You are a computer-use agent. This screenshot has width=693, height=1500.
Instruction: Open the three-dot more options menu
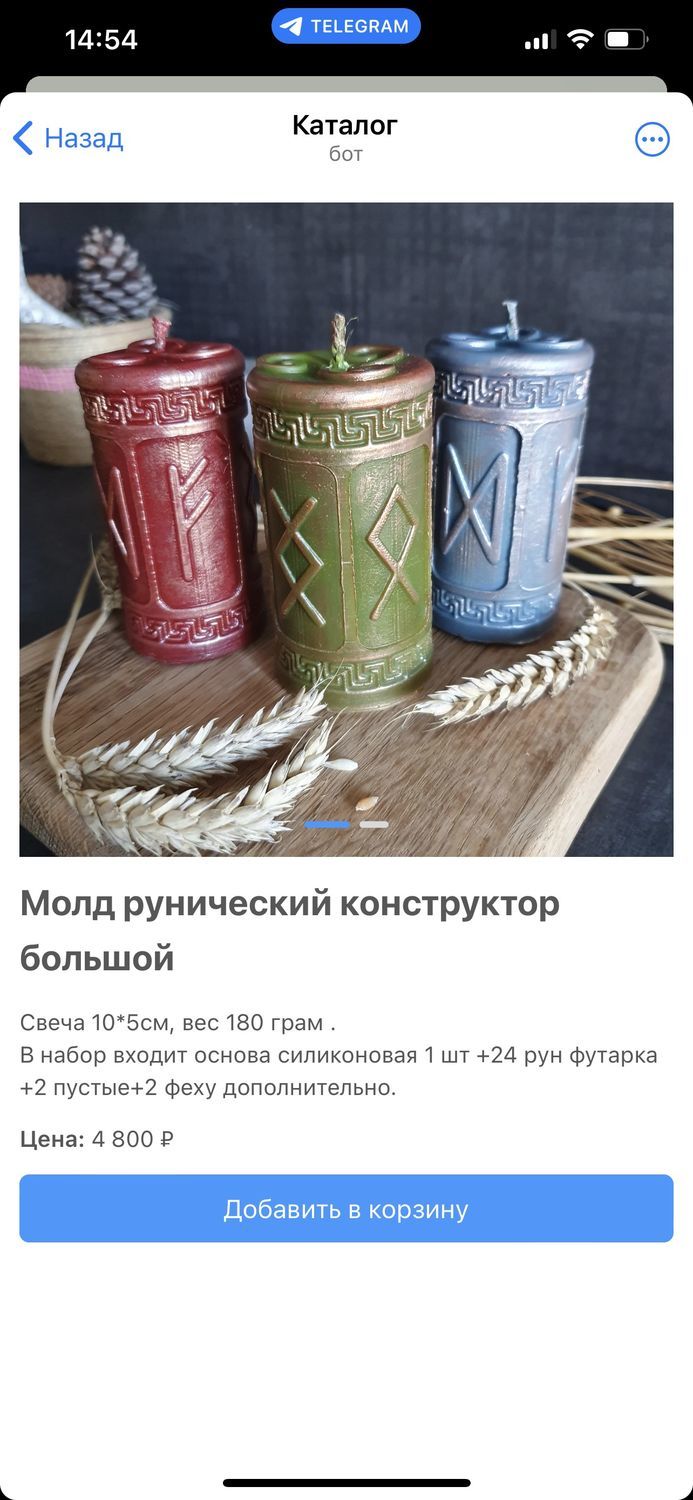point(652,139)
